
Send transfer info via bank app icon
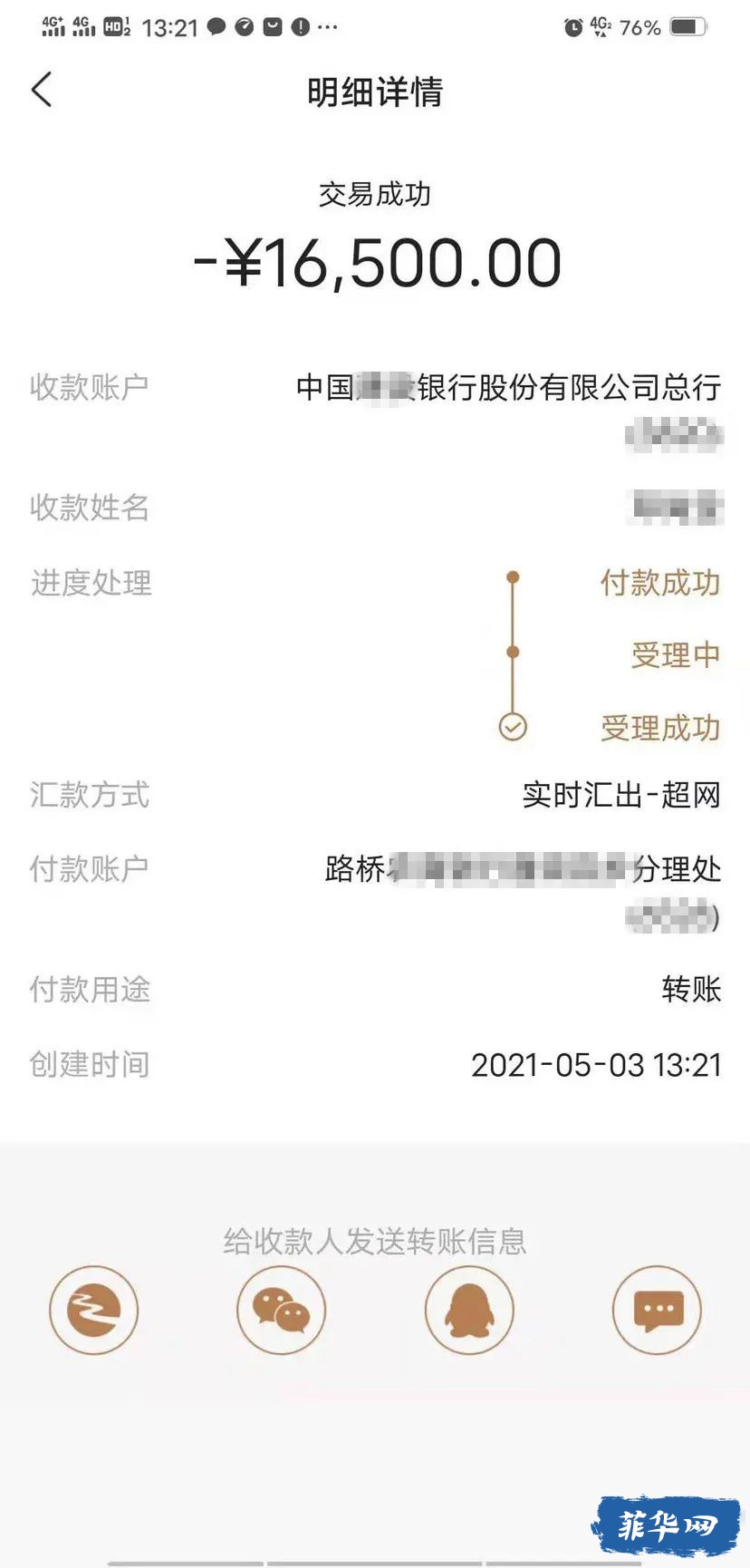click(x=93, y=1311)
